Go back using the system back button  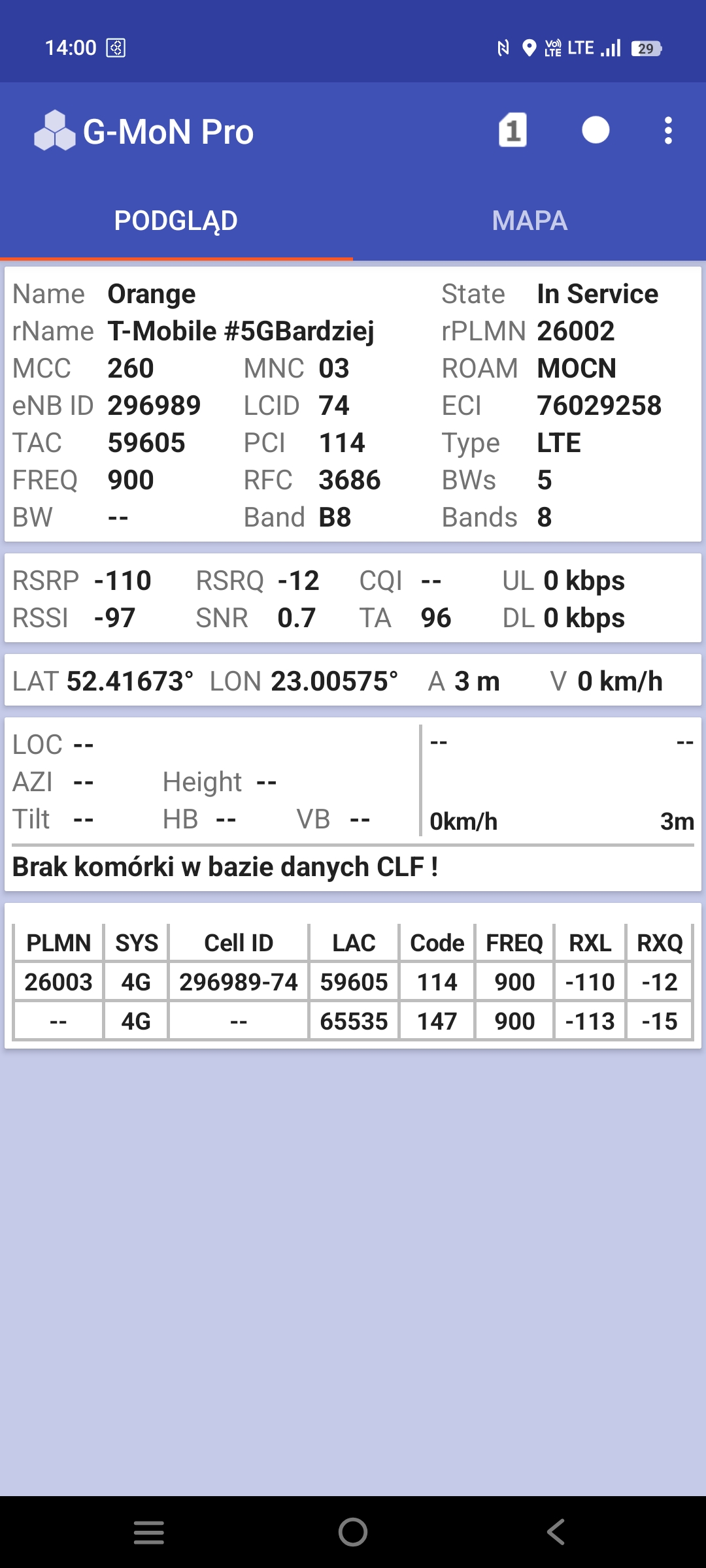click(x=556, y=1531)
